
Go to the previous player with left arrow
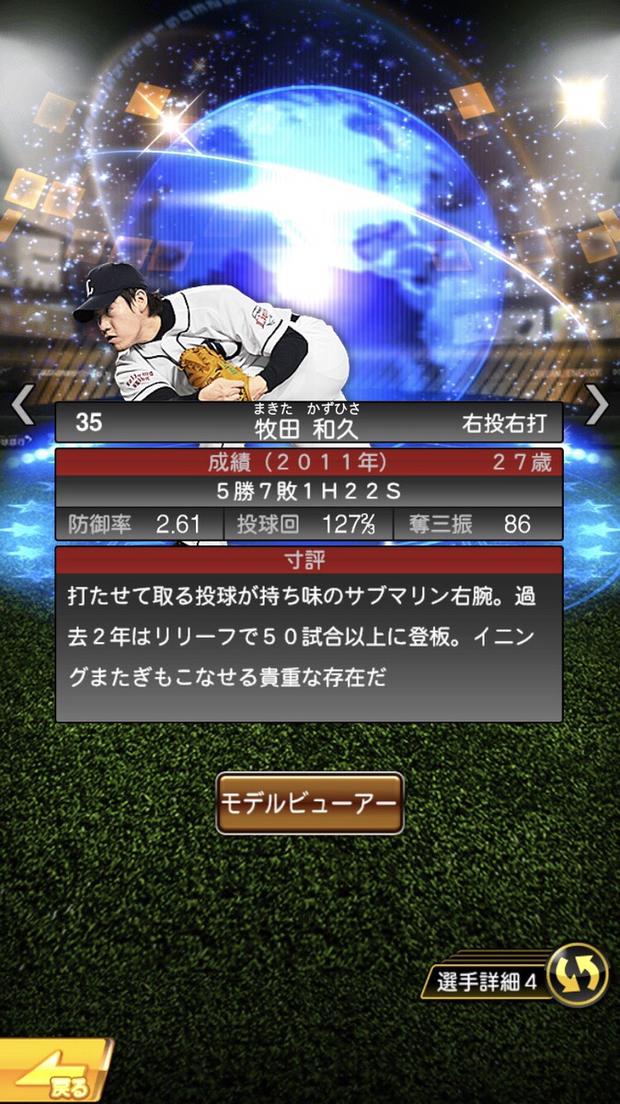click(x=22, y=406)
